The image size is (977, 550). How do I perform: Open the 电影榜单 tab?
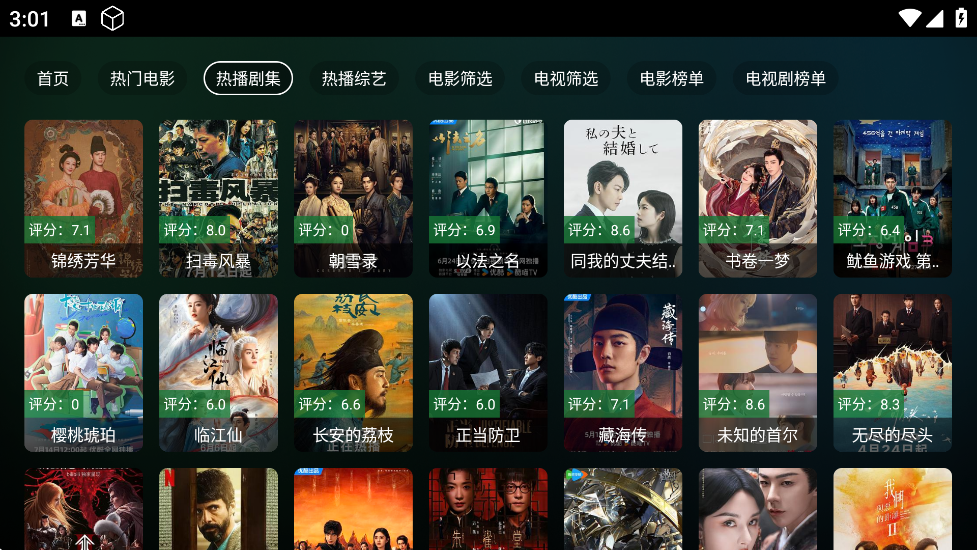(672, 78)
